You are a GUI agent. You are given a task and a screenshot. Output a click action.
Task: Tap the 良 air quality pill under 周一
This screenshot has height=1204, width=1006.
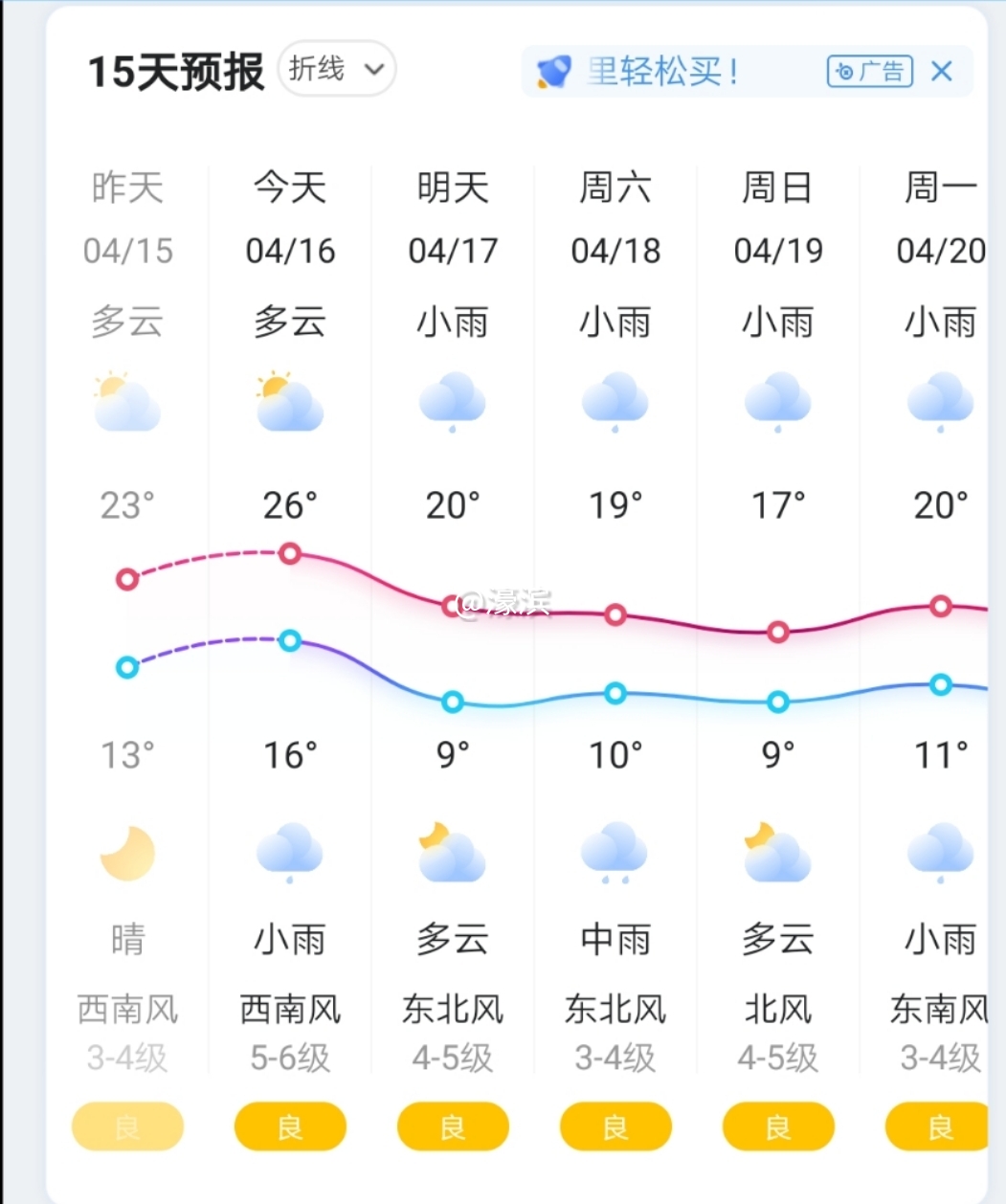pyautogui.click(x=940, y=1126)
